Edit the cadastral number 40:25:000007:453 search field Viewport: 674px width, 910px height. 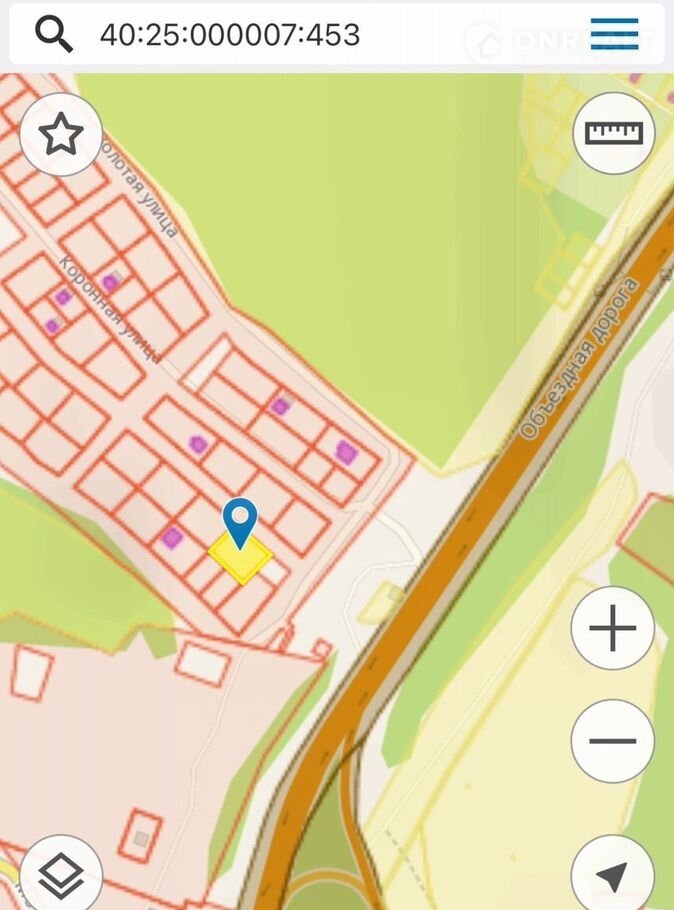point(230,35)
